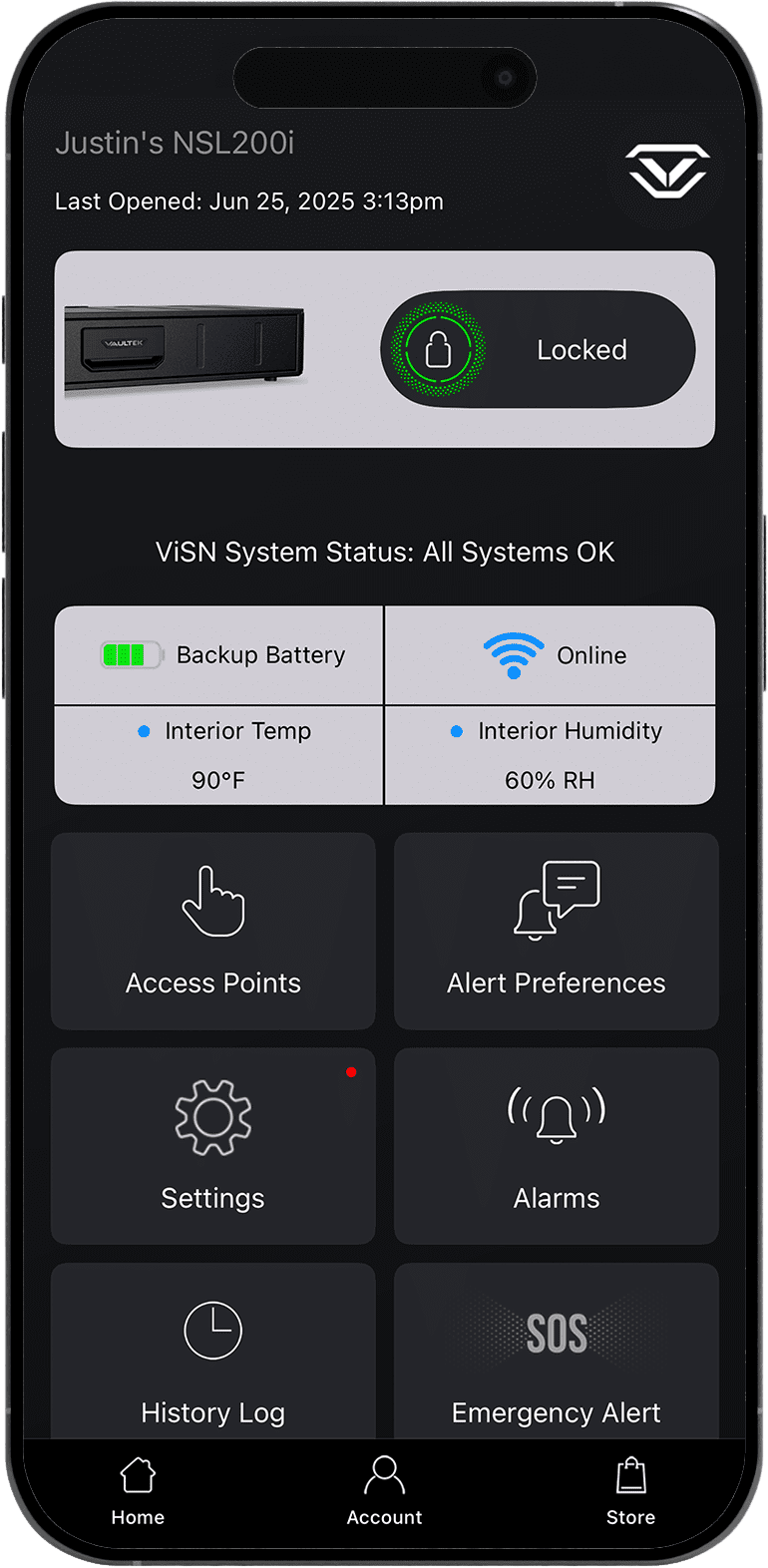The height and width of the screenshot is (1568, 768).
Task: Open the Alarms tile
Action: click(x=556, y=1145)
